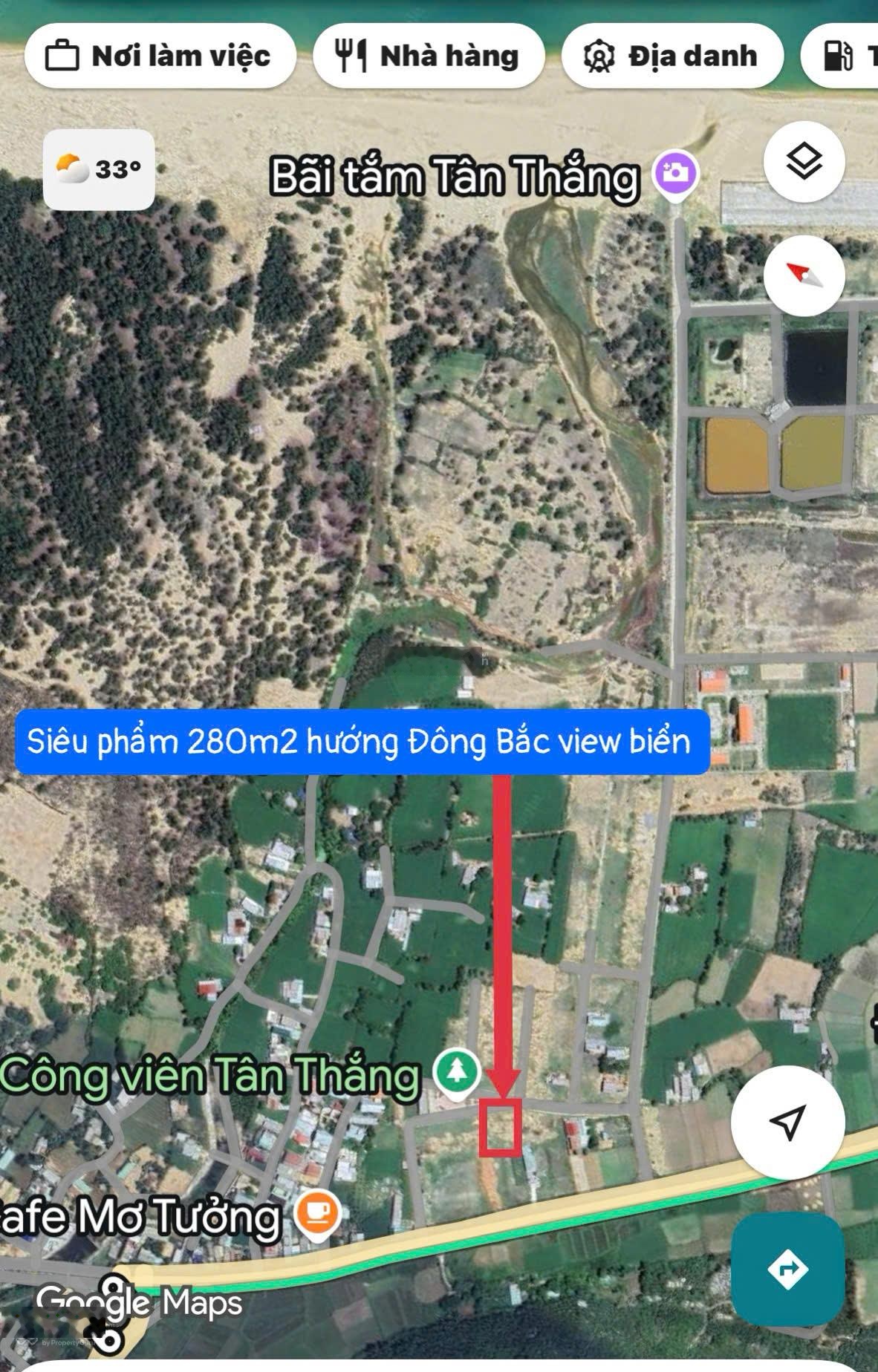Viewport: 878px width, 1372px height.
Task: Show Địa danh landmarks on the map
Action: click(672, 56)
